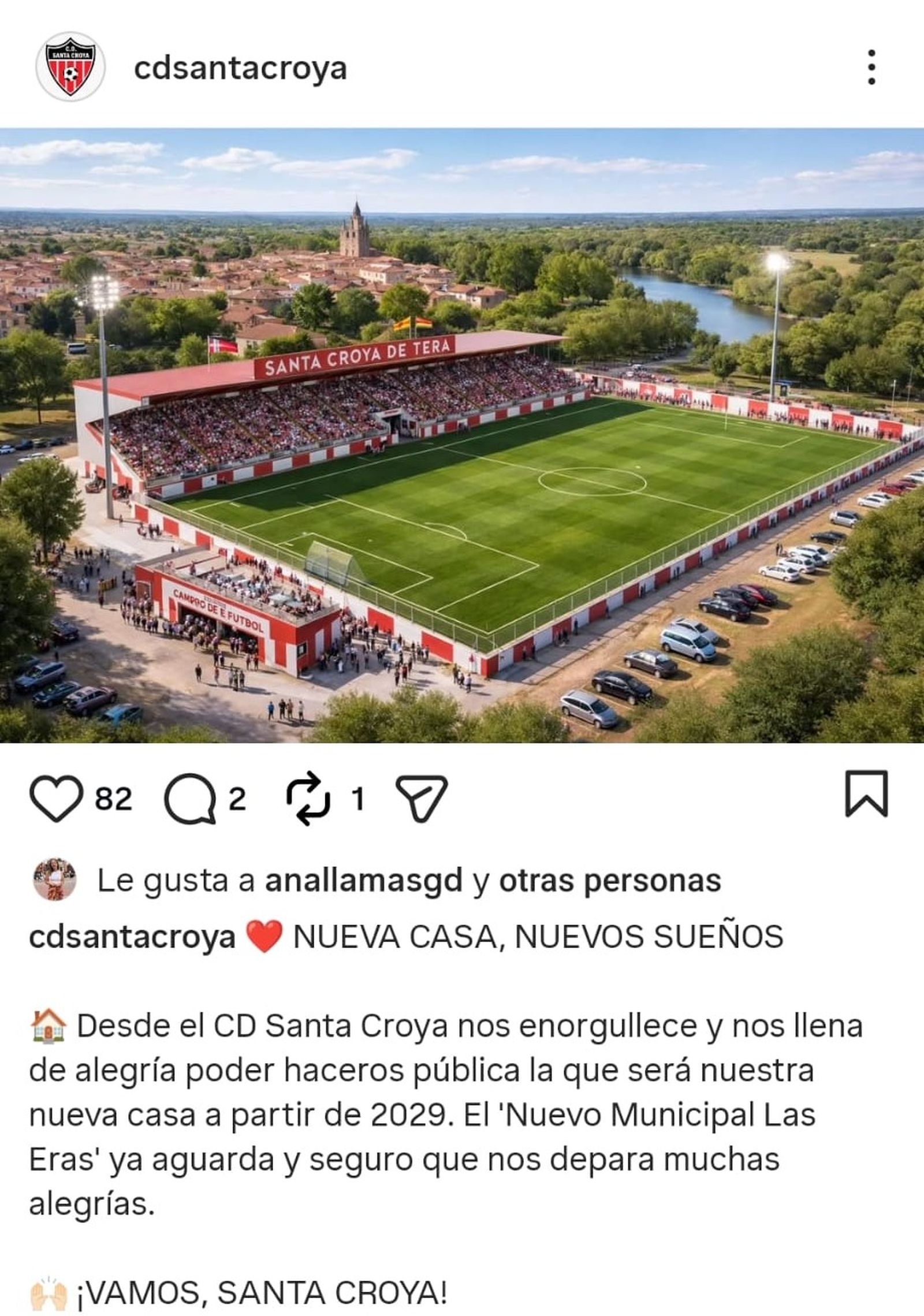Tap the like count showing 82
Screen dimensions: 924x1316
click(113, 797)
